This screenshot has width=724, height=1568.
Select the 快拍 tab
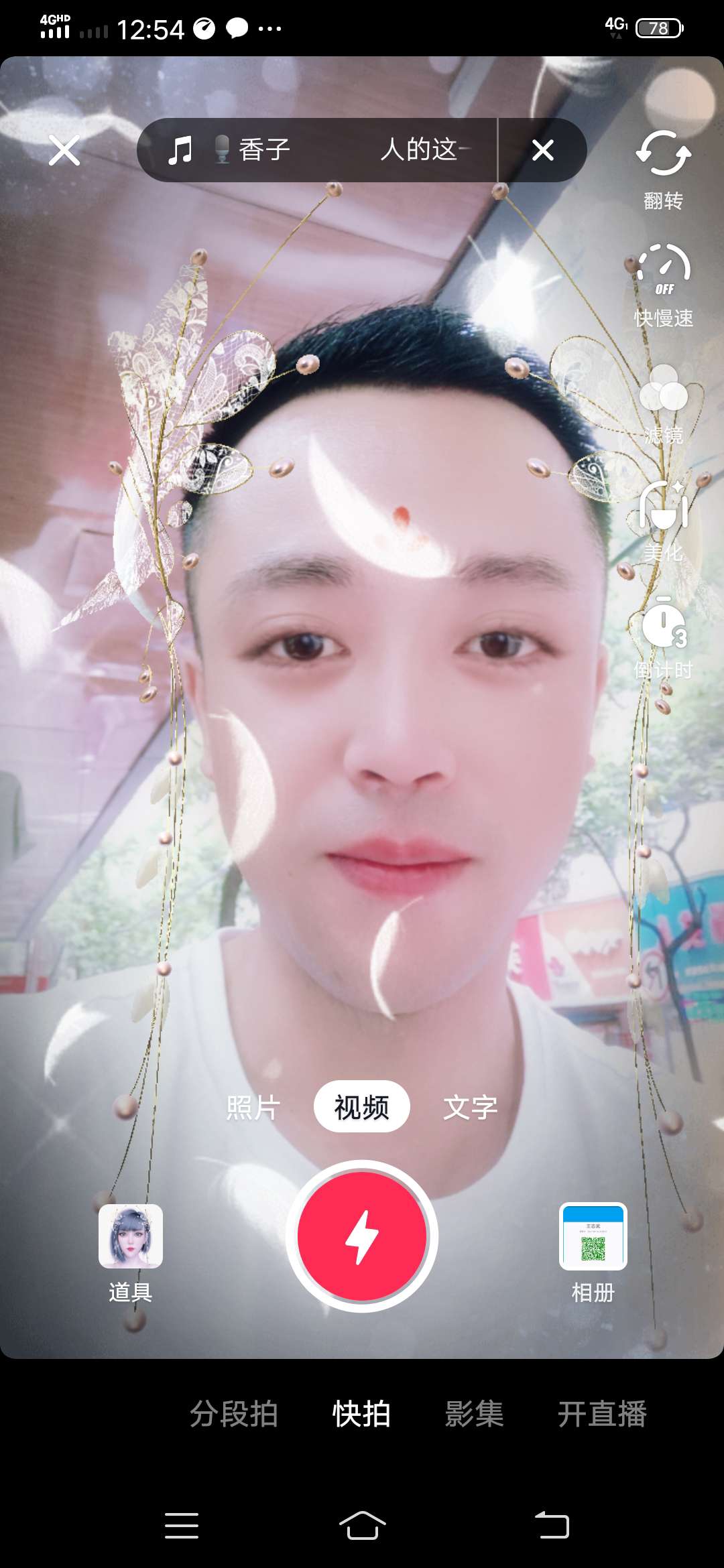[x=361, y=1414]
